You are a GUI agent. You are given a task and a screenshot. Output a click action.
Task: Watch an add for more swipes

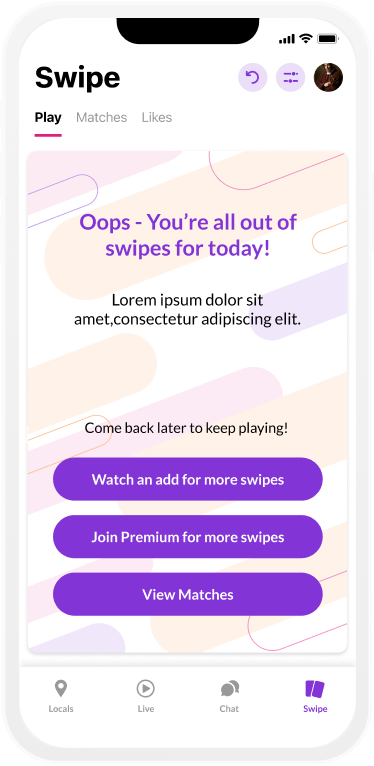click(187, 479)
